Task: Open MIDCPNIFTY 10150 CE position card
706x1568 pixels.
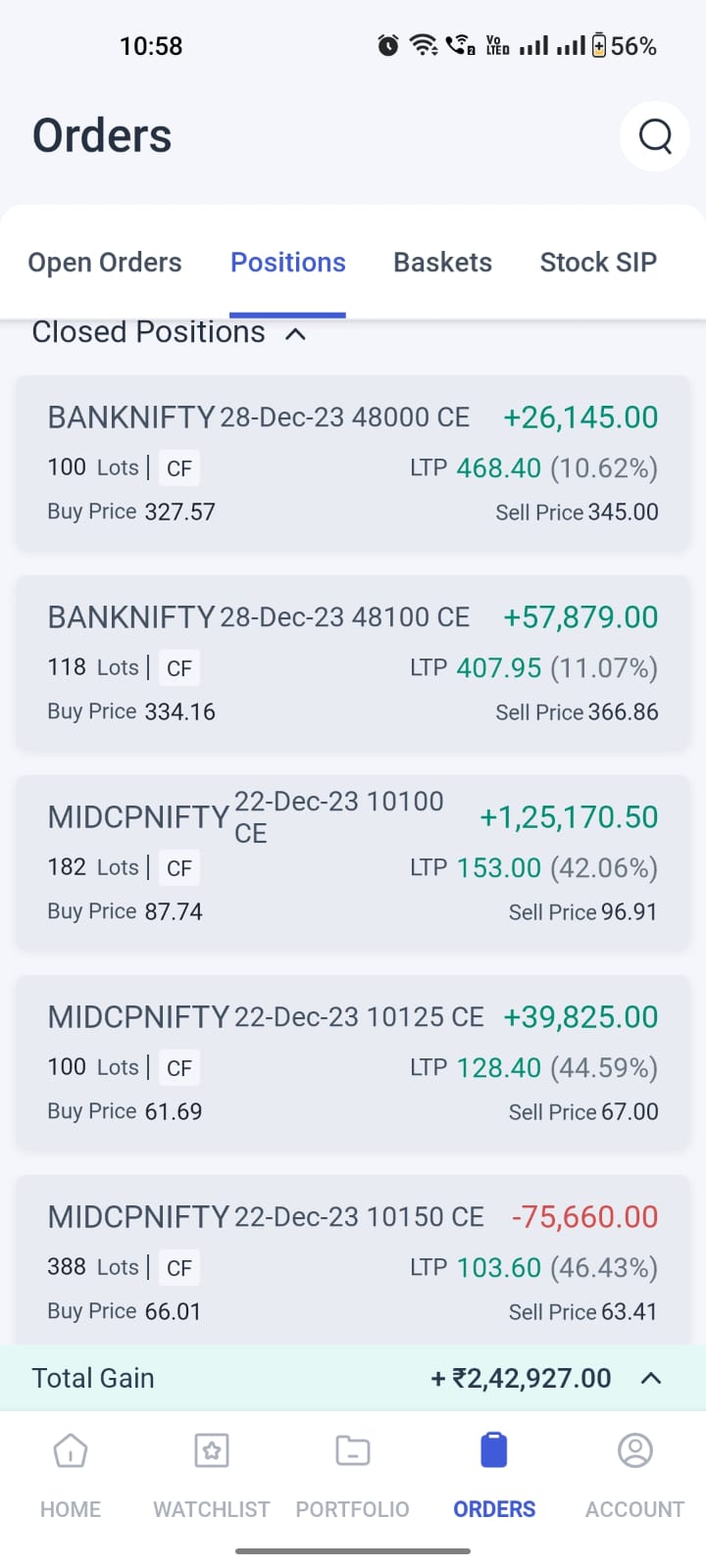Action: pos(353,1263)
